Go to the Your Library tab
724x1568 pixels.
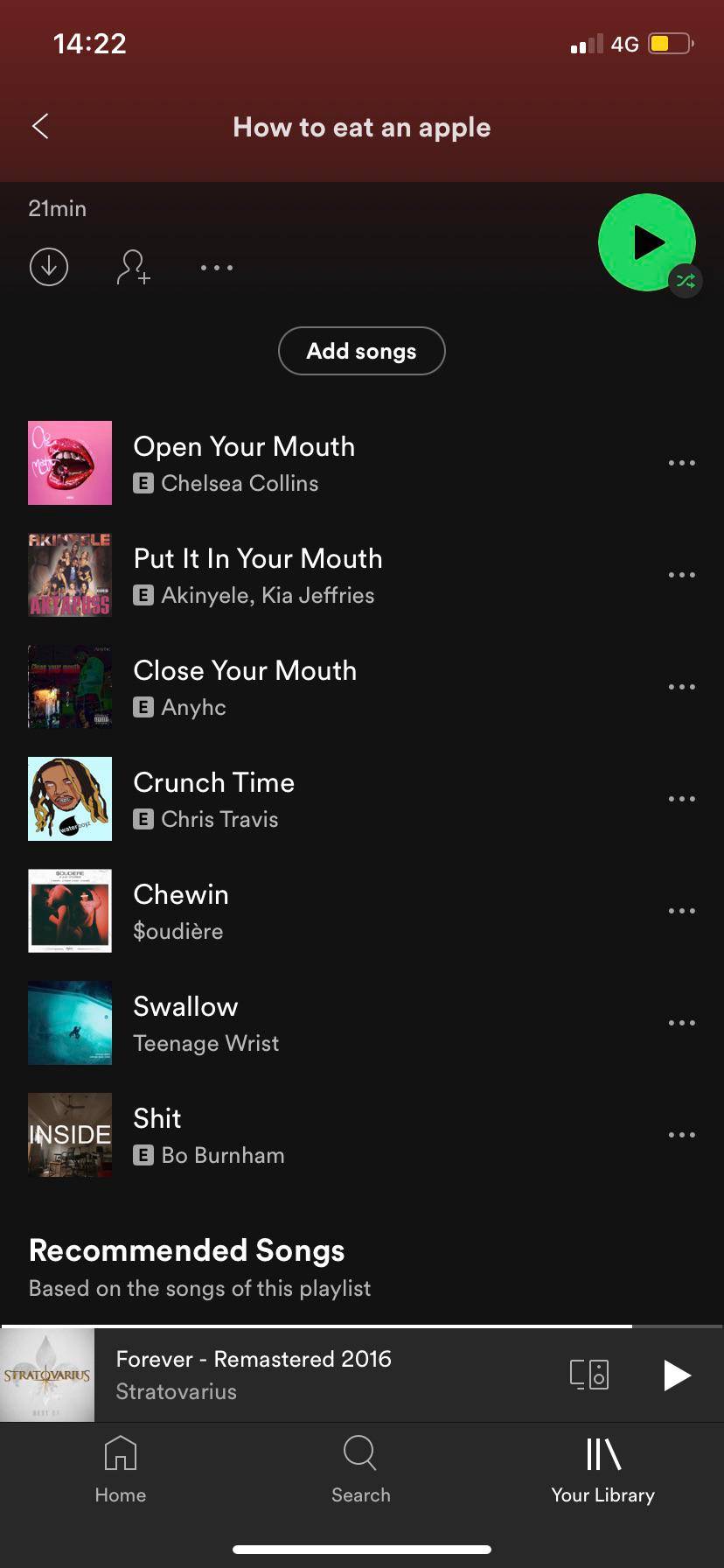click(x=602, y=1470)
